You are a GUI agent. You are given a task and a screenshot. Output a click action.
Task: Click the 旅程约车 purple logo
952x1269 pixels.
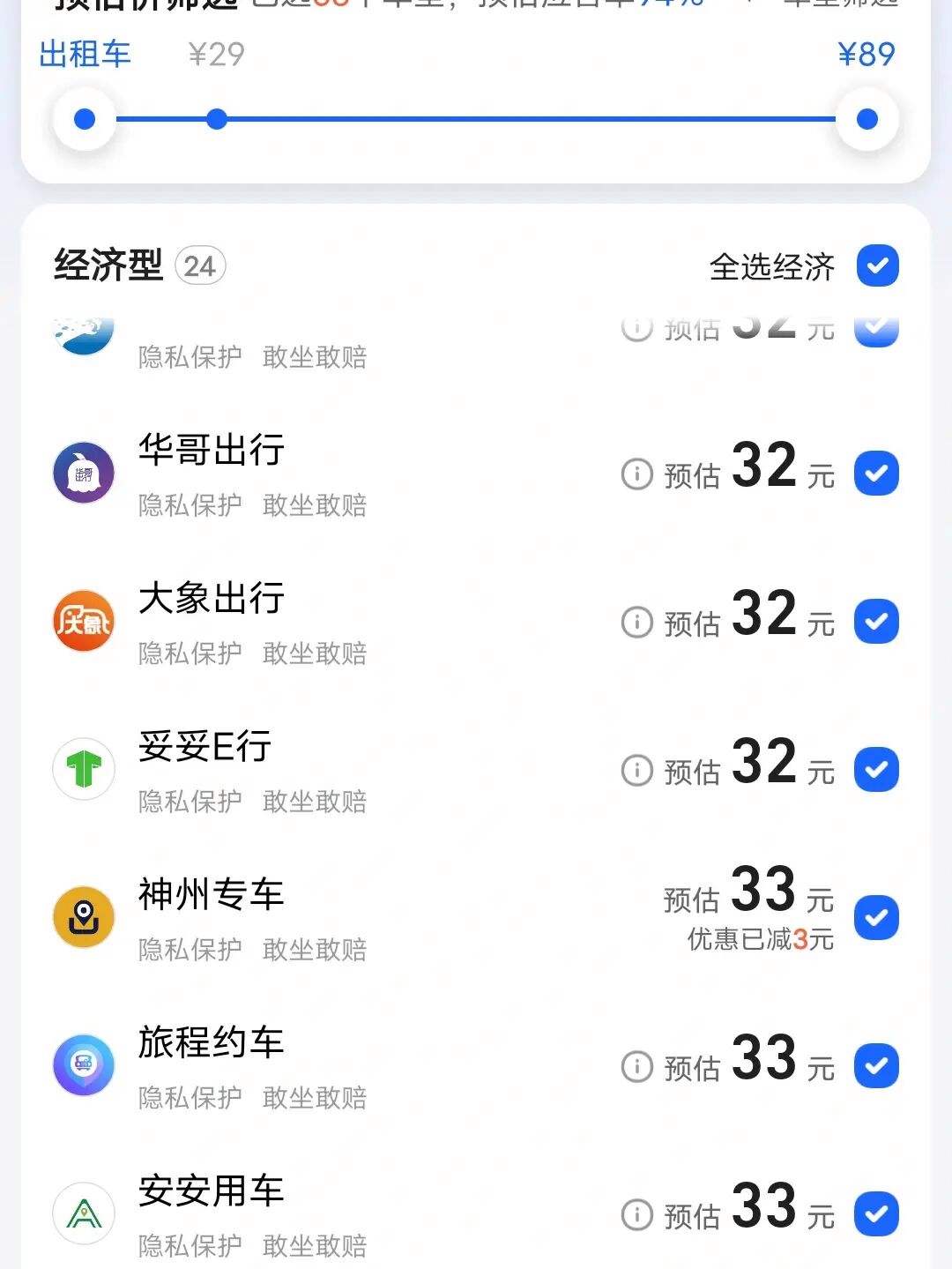83,1065
